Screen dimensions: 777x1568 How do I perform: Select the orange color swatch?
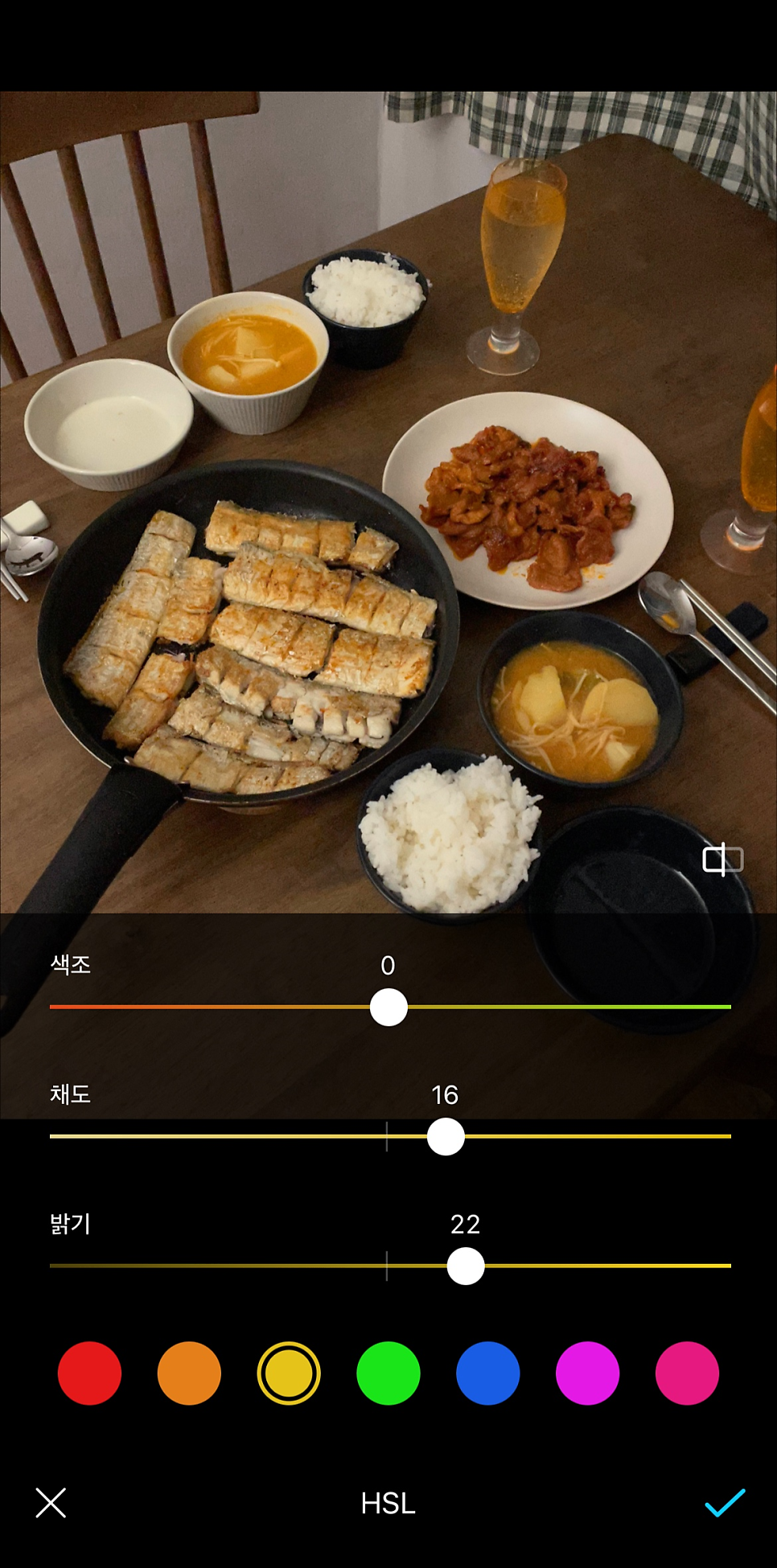[189, 1373]
